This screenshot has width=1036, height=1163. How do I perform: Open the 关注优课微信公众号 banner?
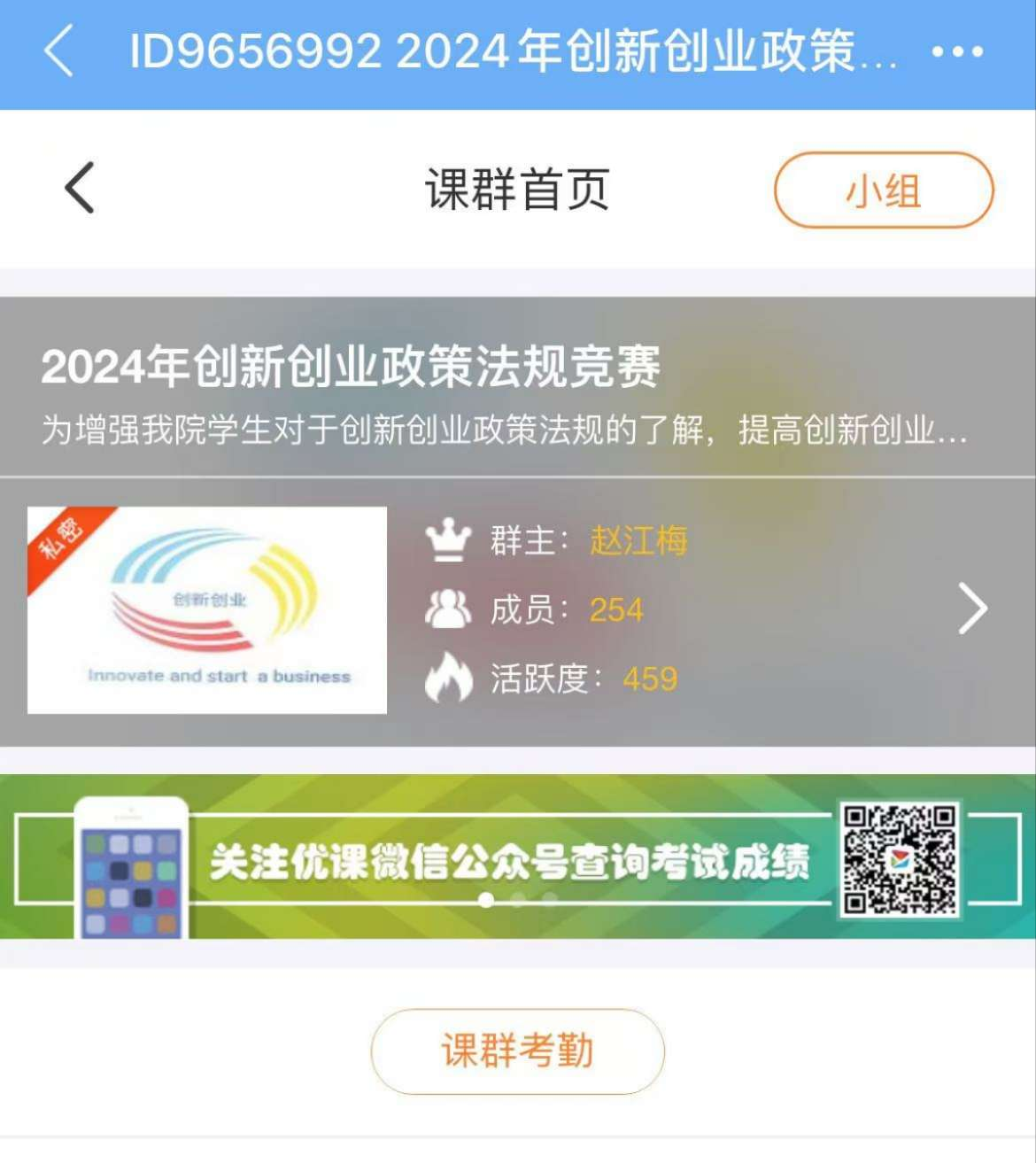coord(517,857)
